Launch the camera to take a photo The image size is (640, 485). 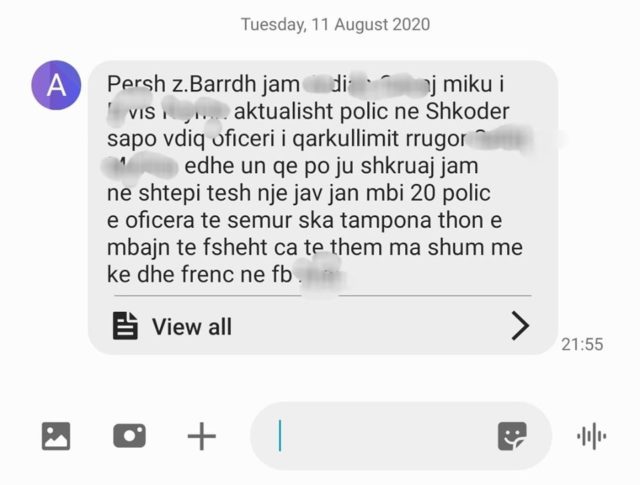click(x=129, y=436)
